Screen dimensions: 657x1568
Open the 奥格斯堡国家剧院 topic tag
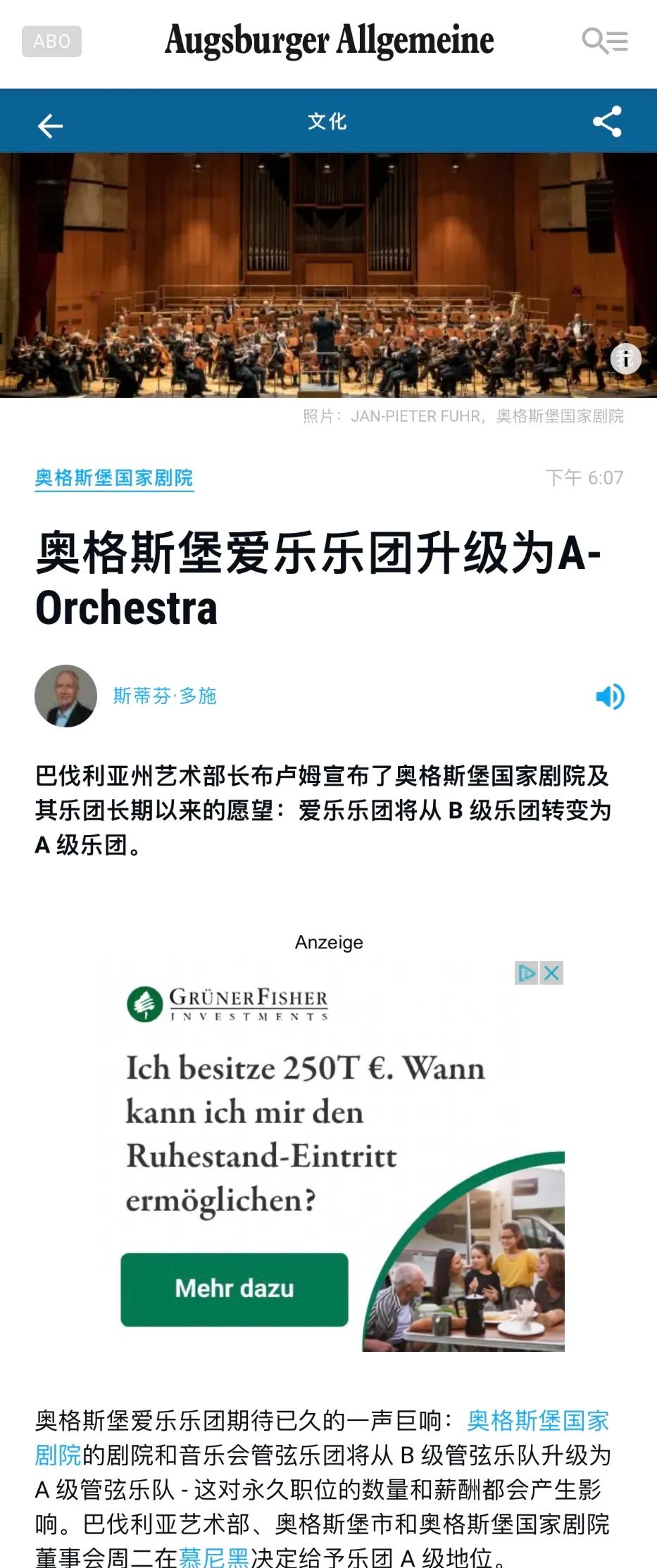[114, 478]
